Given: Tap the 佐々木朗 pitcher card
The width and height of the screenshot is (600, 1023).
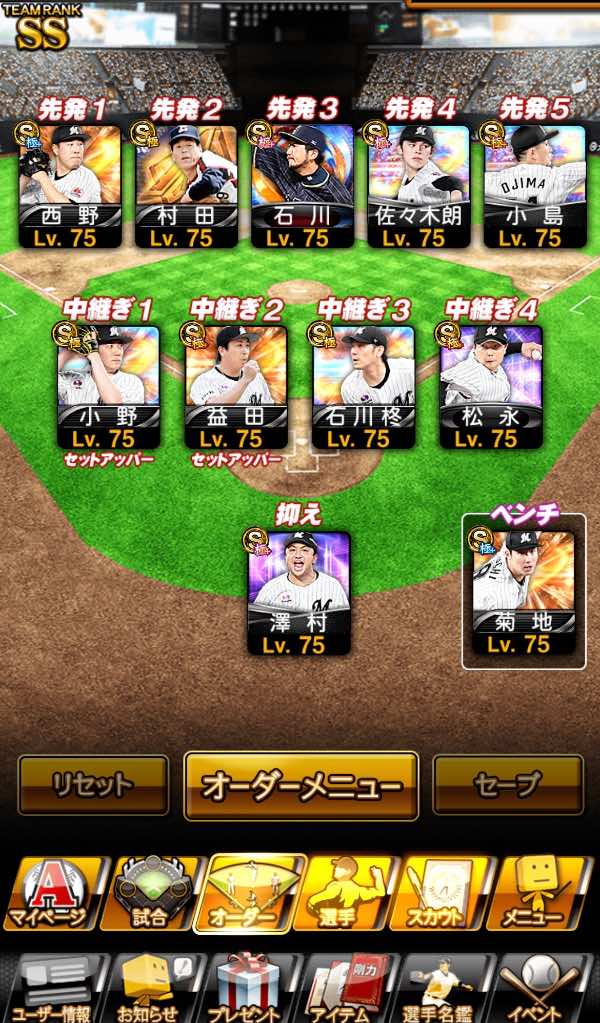Looking at the screenshot, I should coord(418,185).
